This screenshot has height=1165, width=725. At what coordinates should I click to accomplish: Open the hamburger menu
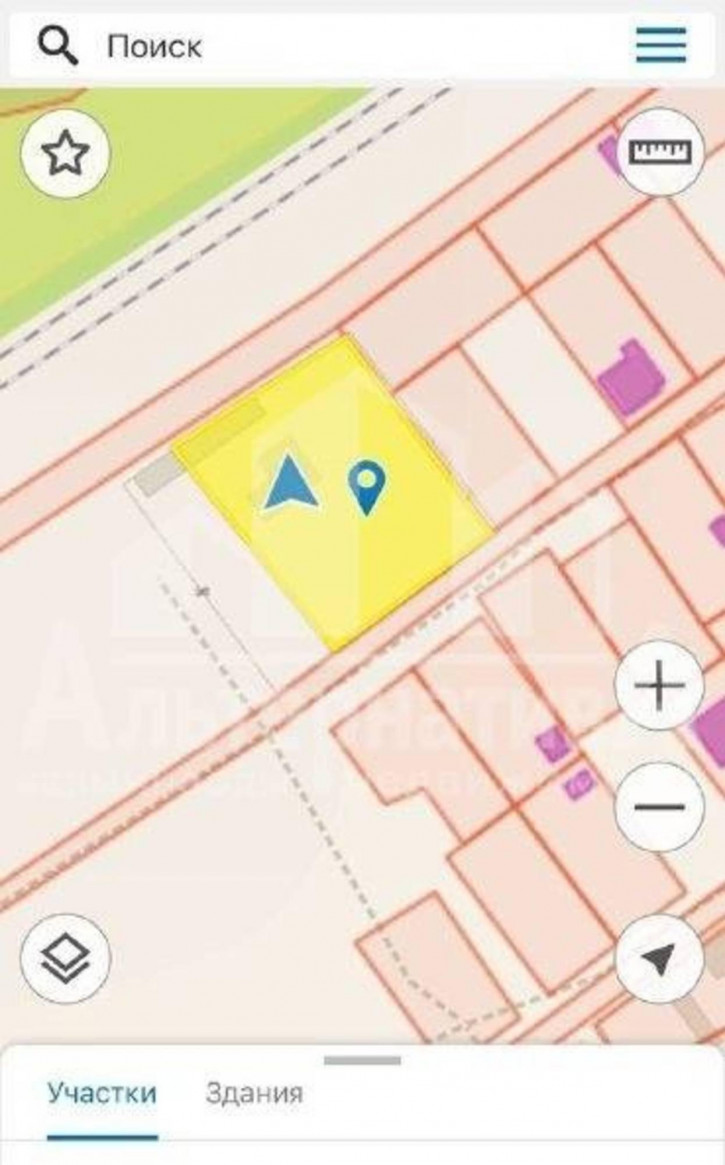(661, 45)
